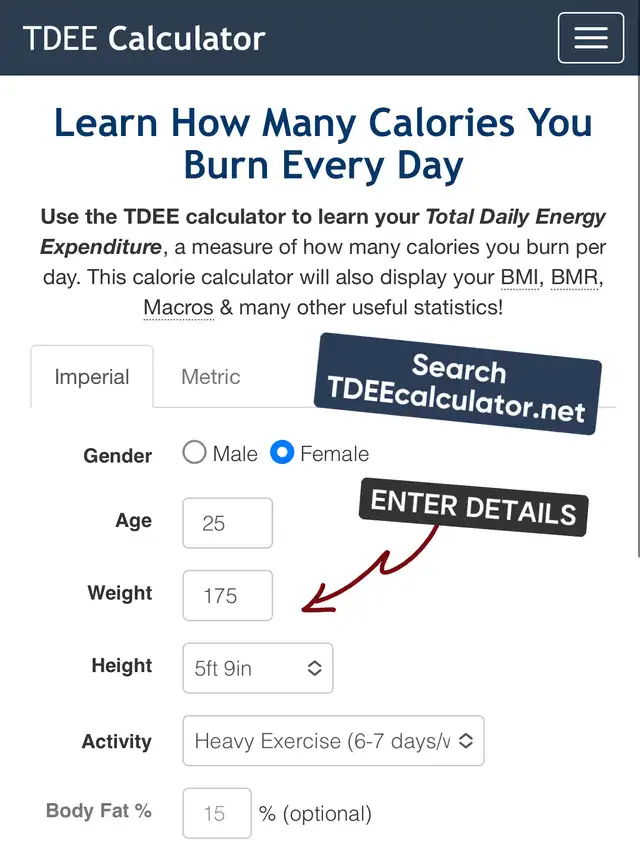The height and width of the screenshot is (853, 640).
Task: Open the BMR link in the description
Action: [575, 277]
